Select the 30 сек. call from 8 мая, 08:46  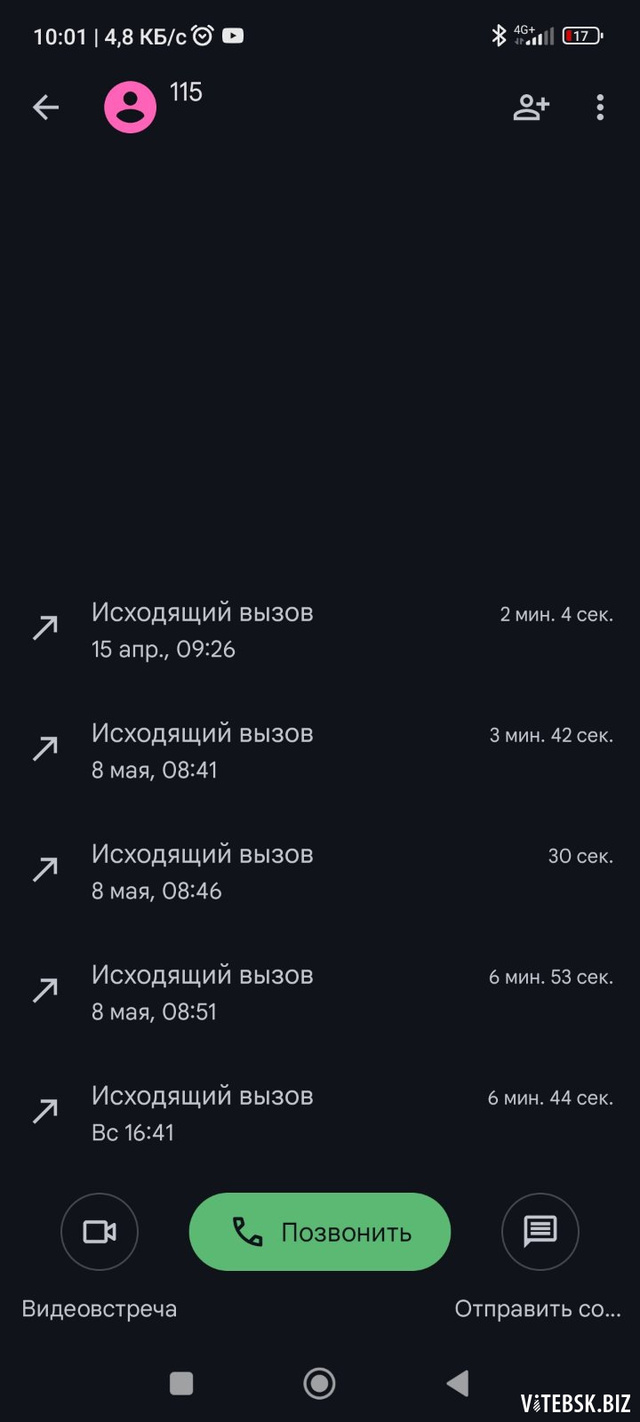point(320,872)
